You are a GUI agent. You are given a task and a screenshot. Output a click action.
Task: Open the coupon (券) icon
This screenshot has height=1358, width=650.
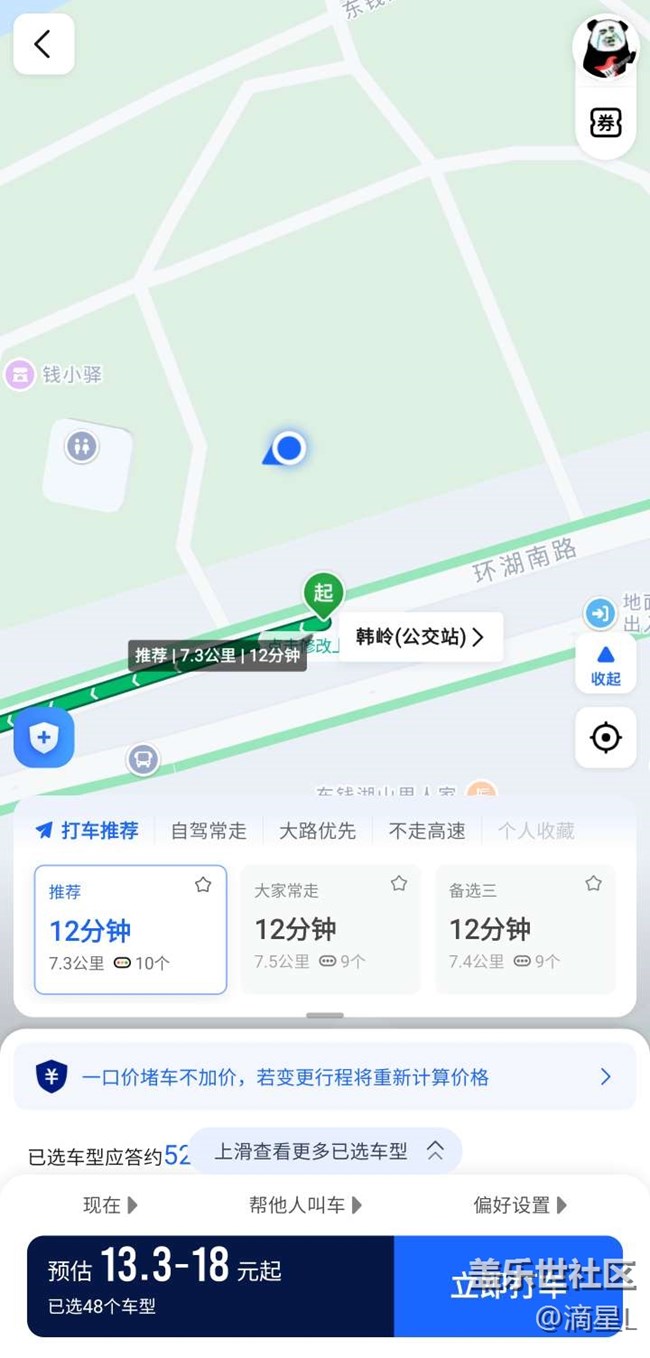[x=606, y=122]
